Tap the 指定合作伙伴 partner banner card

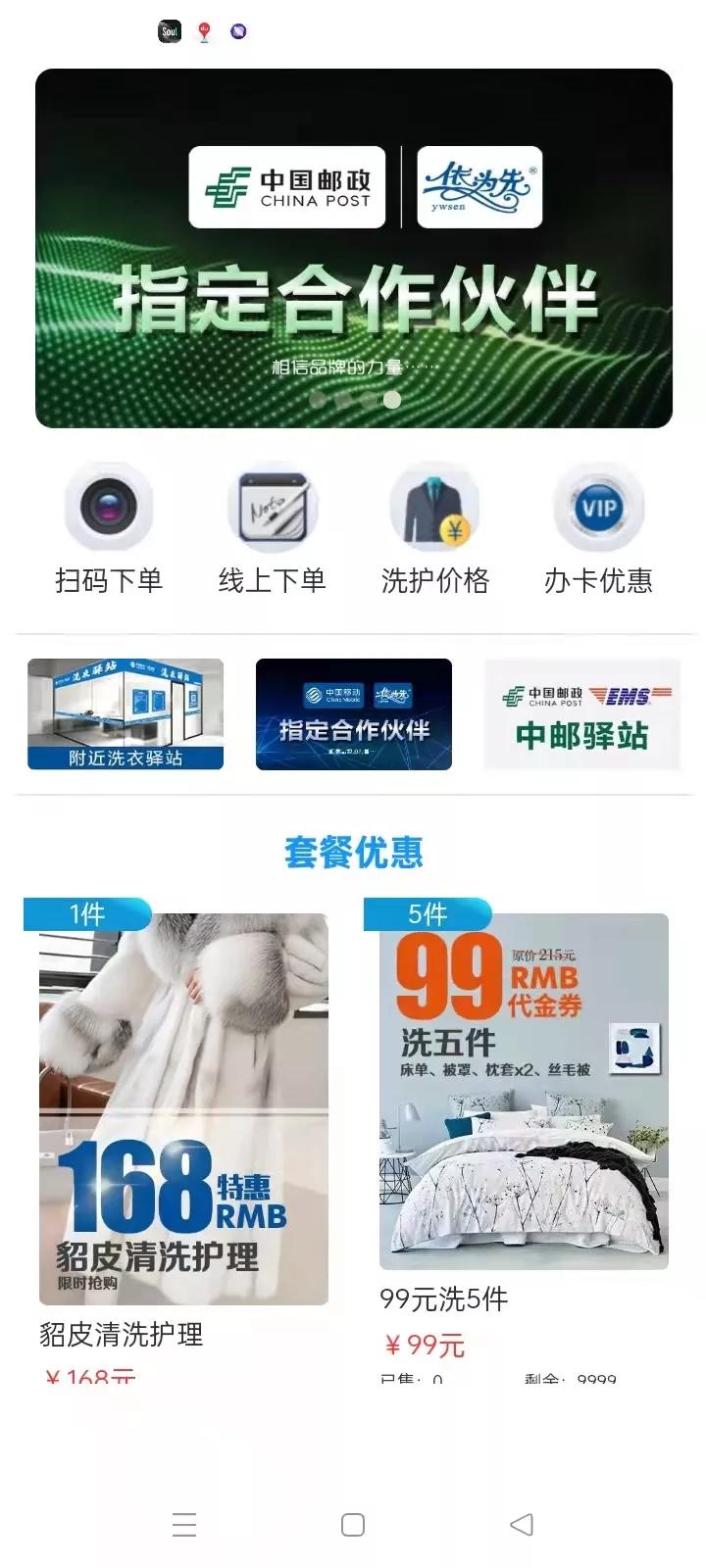[354, 713]
